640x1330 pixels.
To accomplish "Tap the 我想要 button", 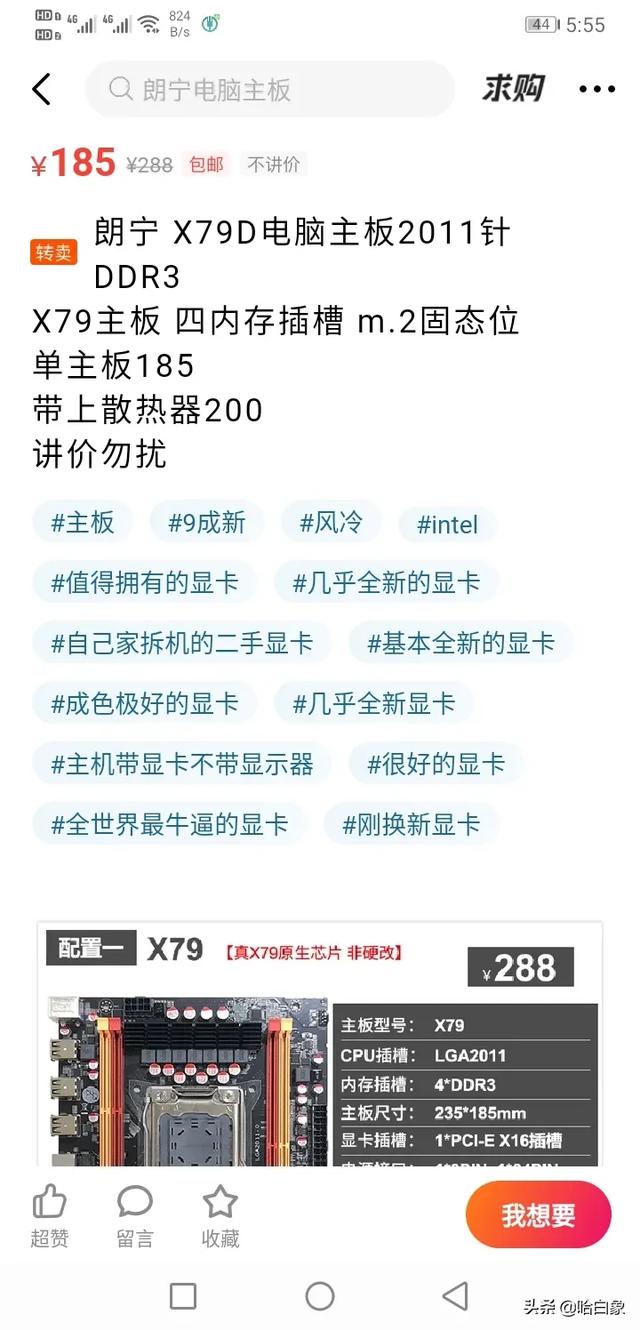I will click(x=538, y=1215).
